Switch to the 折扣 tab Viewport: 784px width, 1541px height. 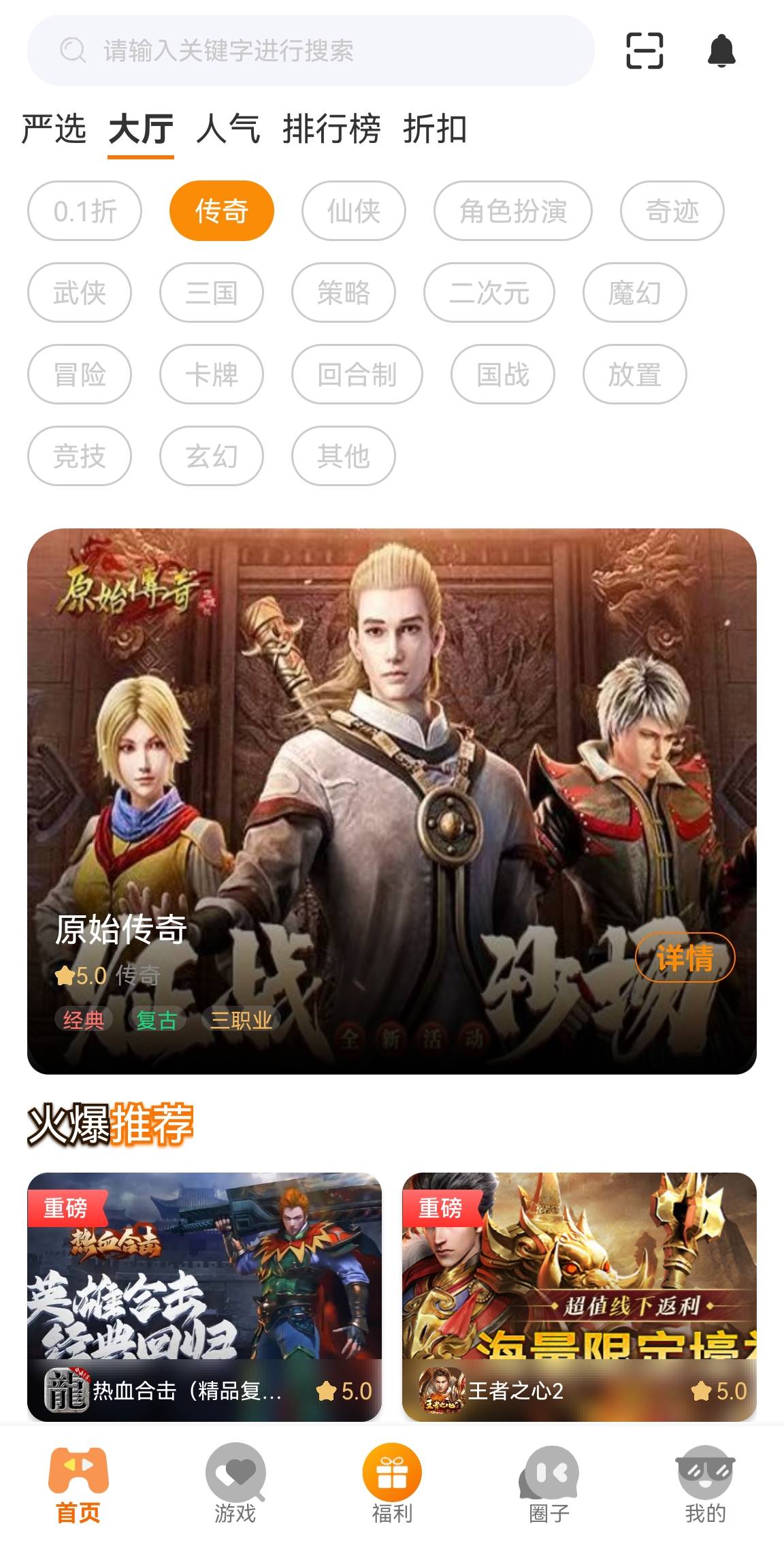(x=435, y=129)
